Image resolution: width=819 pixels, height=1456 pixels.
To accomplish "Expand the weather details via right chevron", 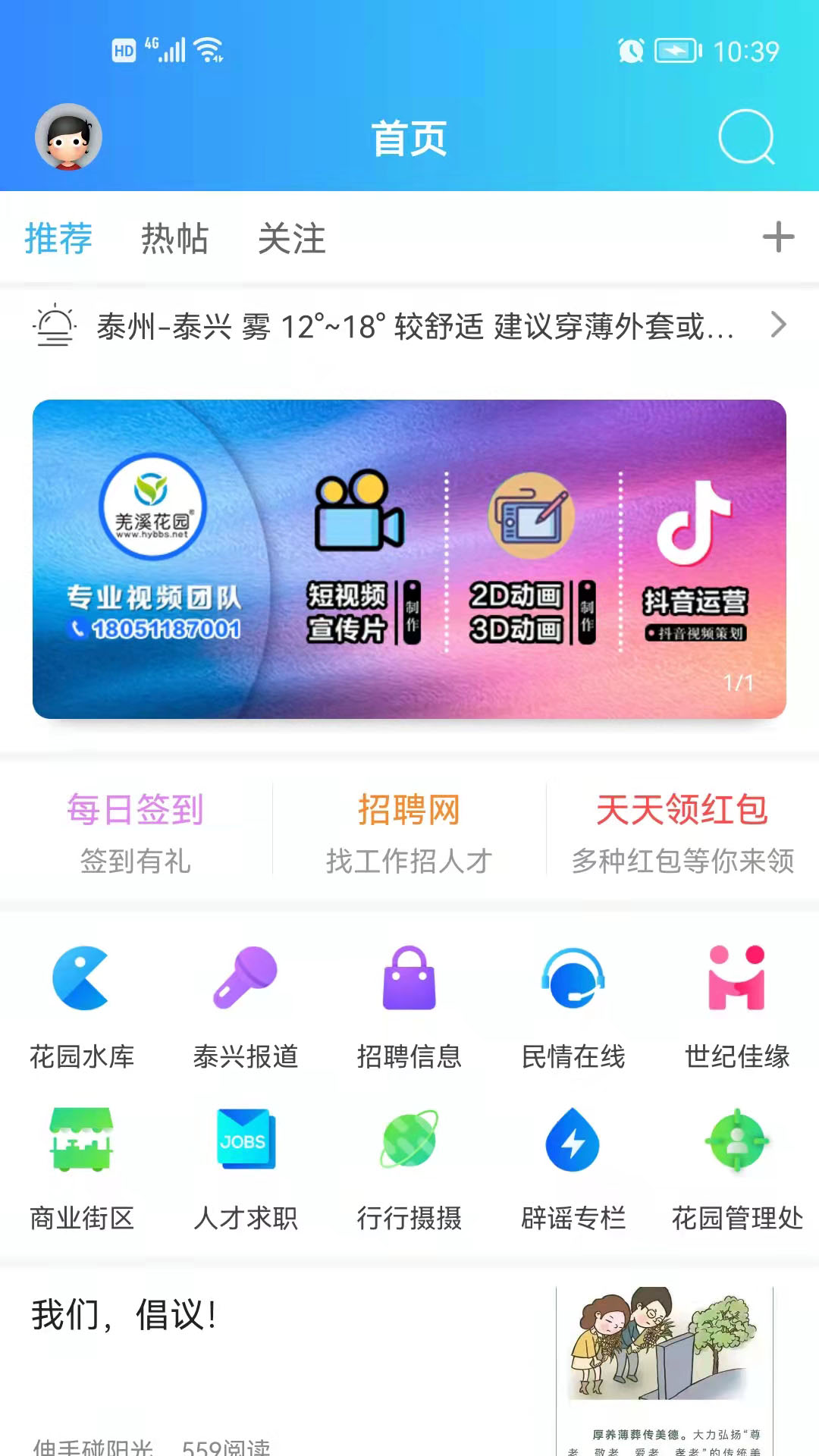I will [778, 326].
